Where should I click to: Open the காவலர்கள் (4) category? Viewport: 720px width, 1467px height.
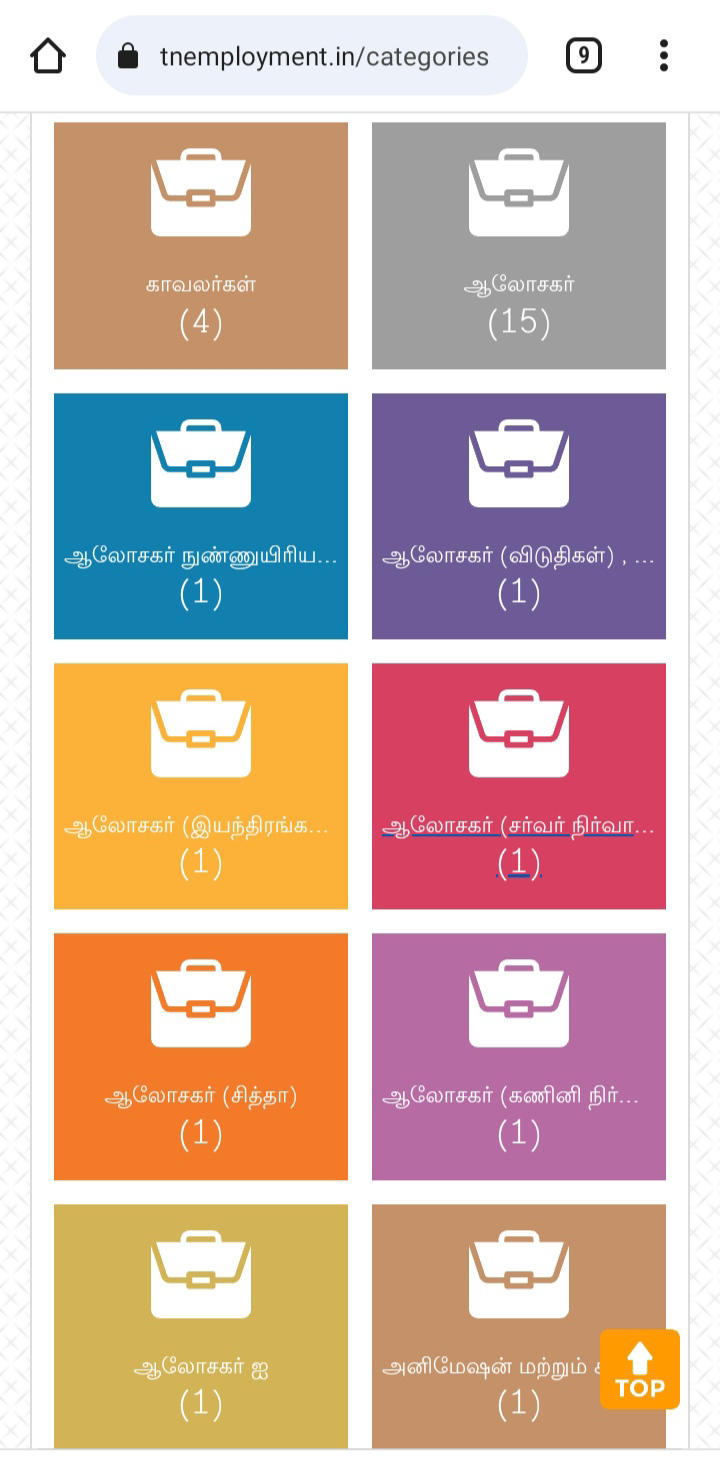(x=201, y=246)
